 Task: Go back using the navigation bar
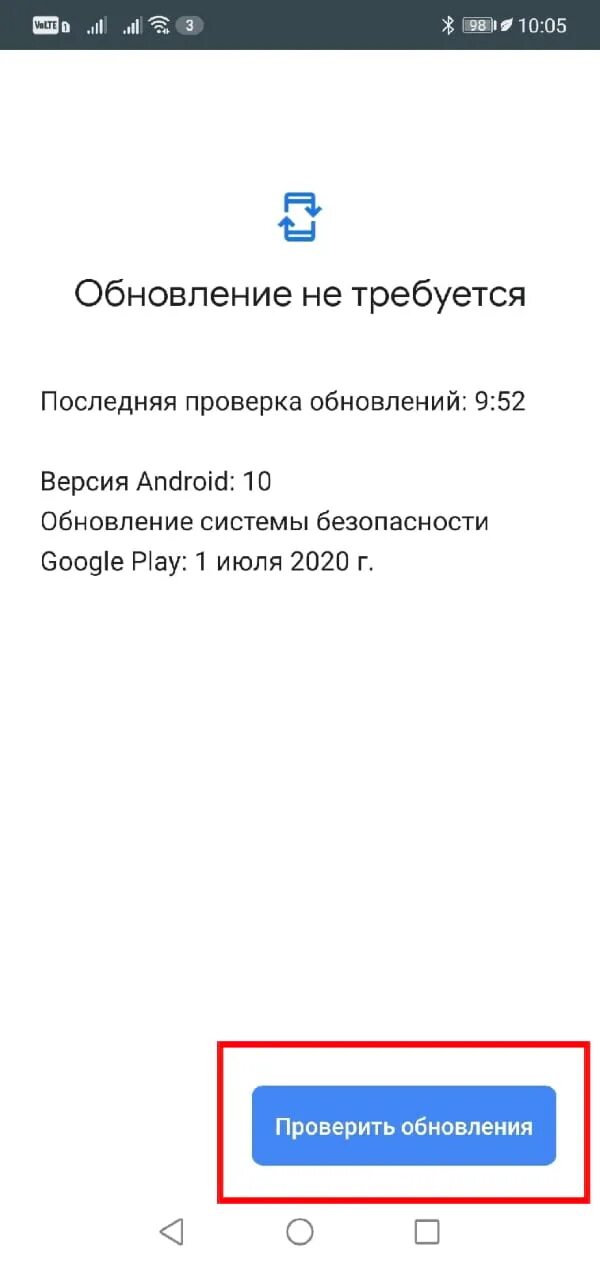pyautogui.click(x=172, y=1231)
